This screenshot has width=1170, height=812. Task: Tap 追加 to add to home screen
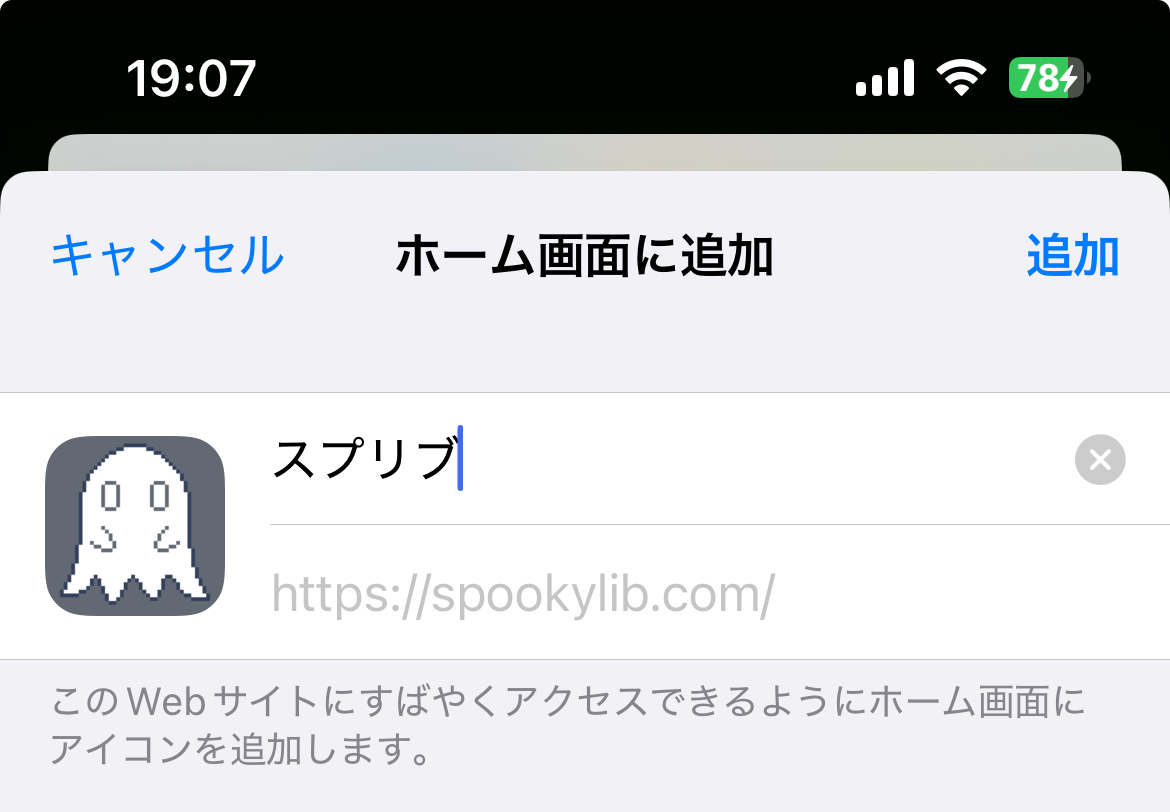coord(1072,256)
